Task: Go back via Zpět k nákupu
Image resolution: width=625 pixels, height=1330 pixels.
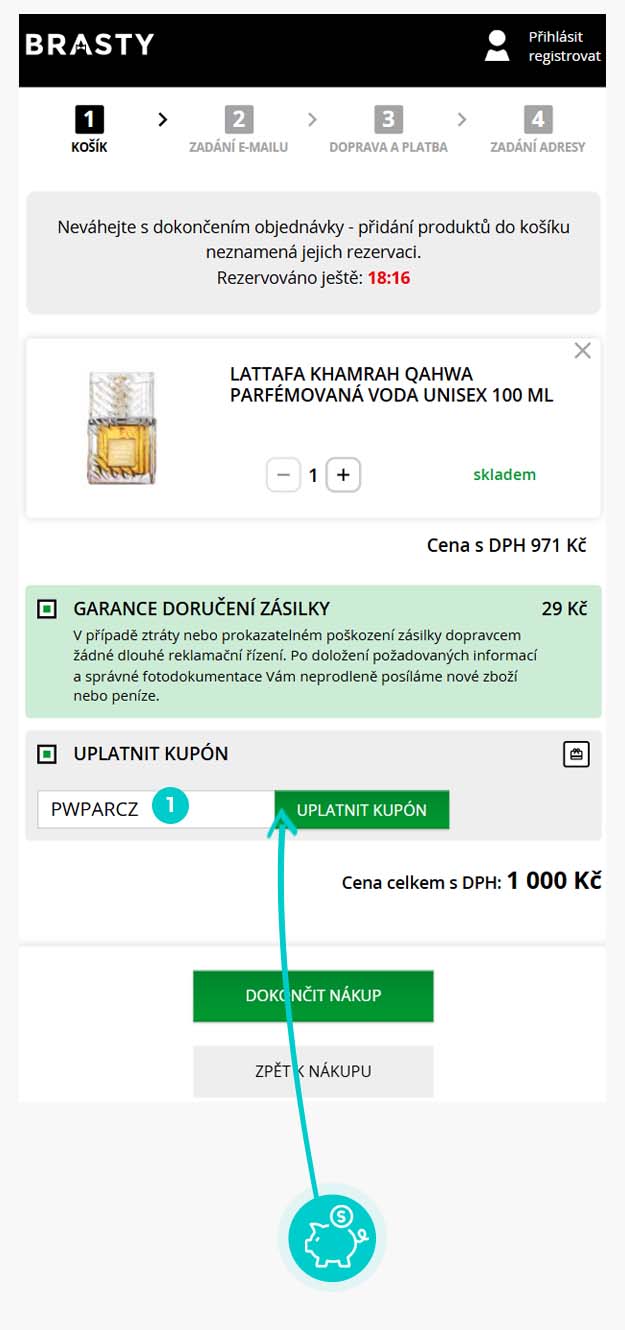Action: tap(313, 1071)
